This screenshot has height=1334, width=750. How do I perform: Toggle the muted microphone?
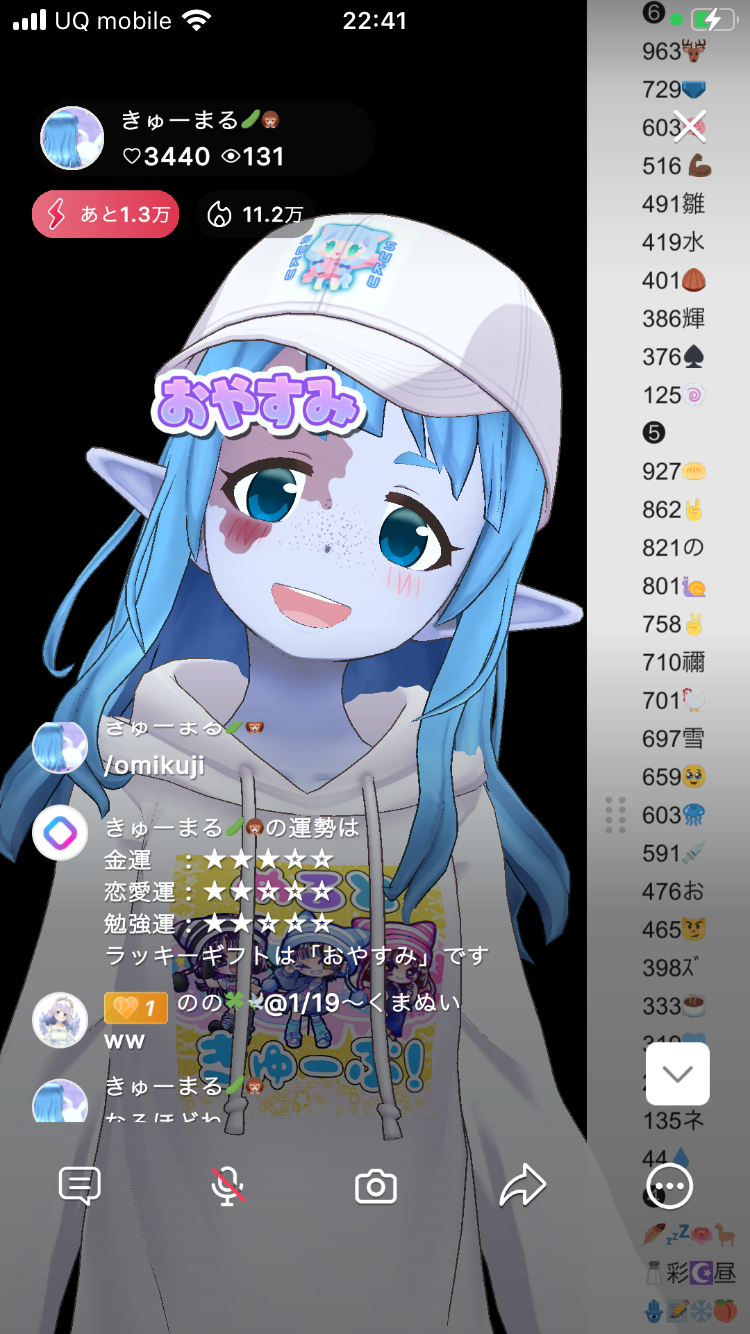click(x=228, y=1186)
